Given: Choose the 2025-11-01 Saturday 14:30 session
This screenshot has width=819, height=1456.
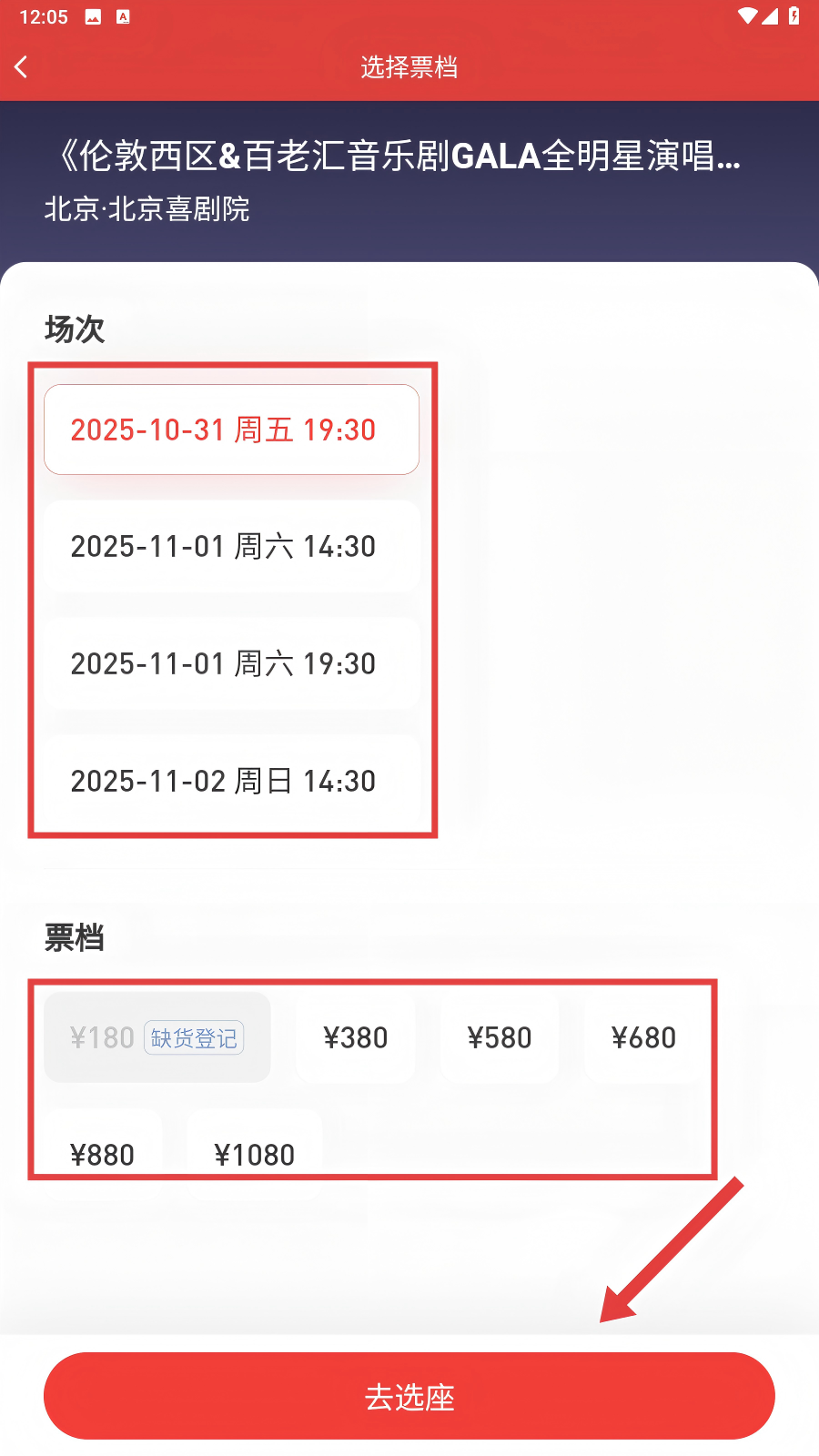Looking at the screenshot, I should tap(231, 546).
